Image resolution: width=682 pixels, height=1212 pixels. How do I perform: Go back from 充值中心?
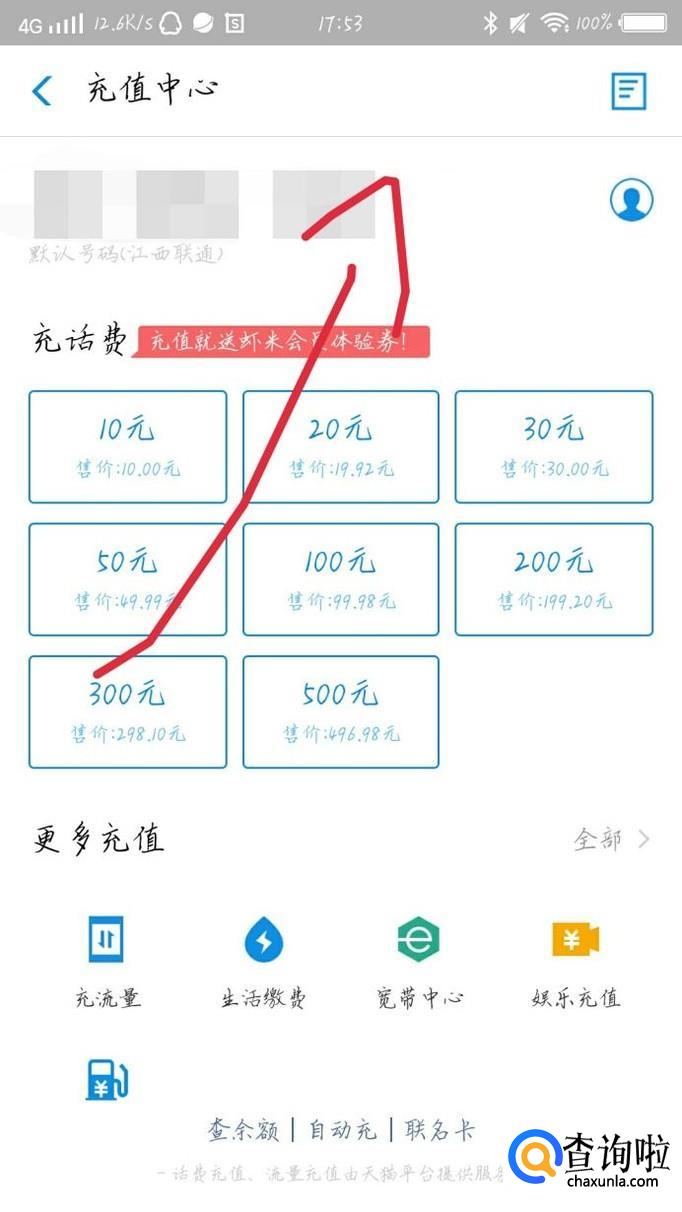click(42, 91)
